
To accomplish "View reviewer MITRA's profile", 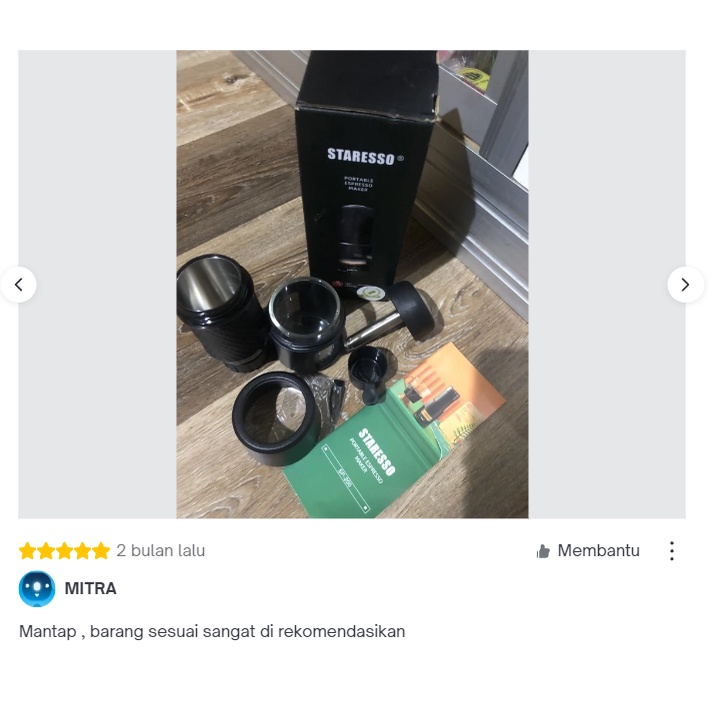I will click(x=90, y=589).
